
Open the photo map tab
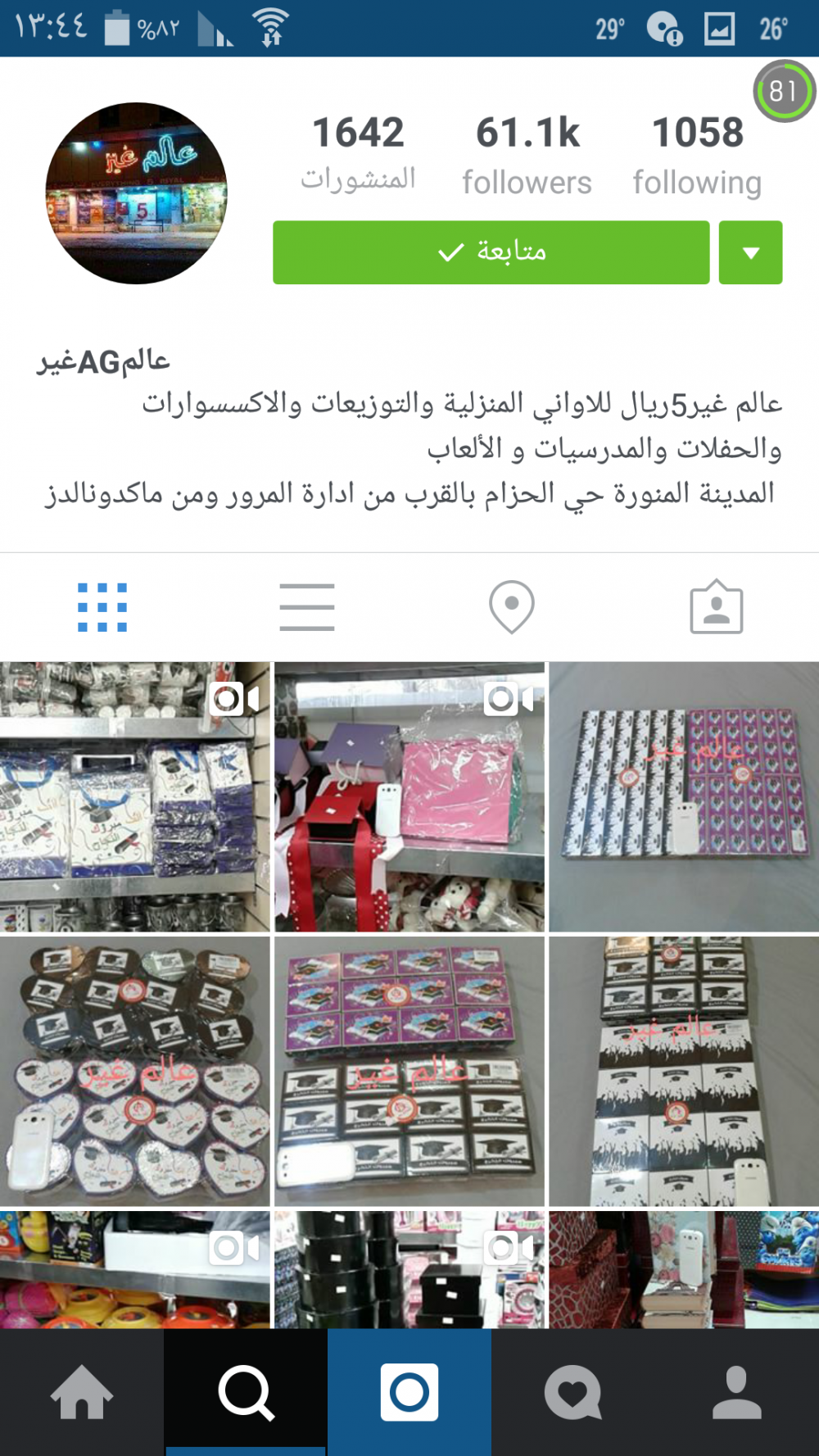pyautogui.click(x=512, y=607)
